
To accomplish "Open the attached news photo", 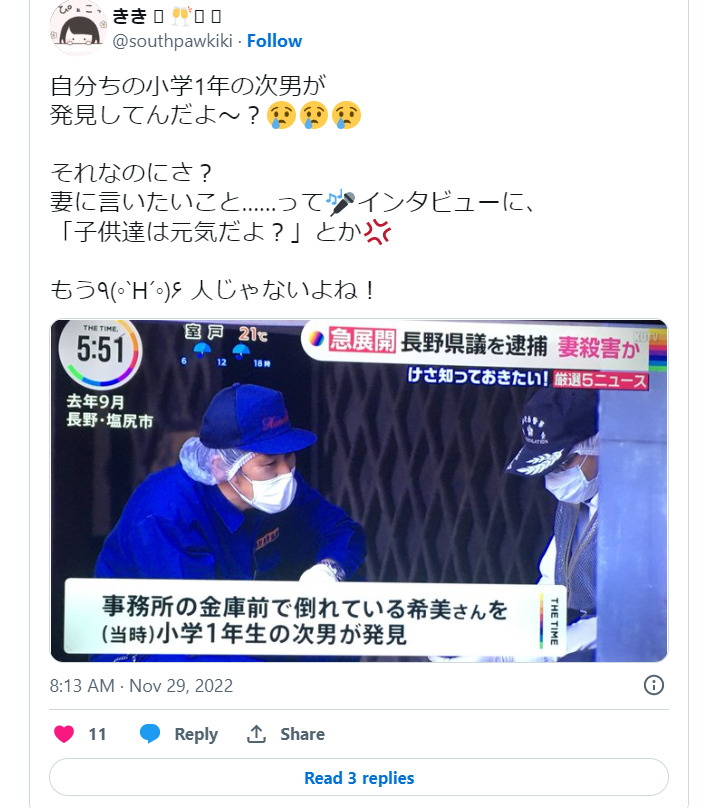I will tap(358, 490).
